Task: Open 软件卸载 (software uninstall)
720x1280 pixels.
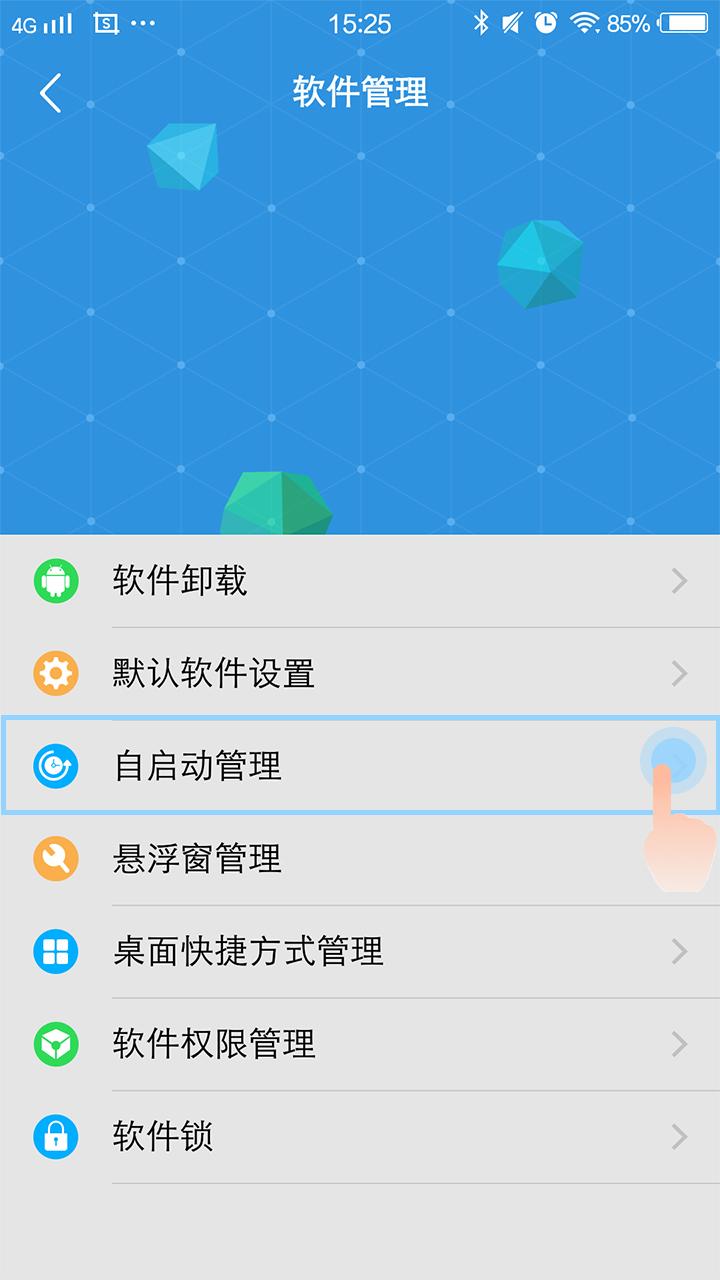Action: (360, 581)
